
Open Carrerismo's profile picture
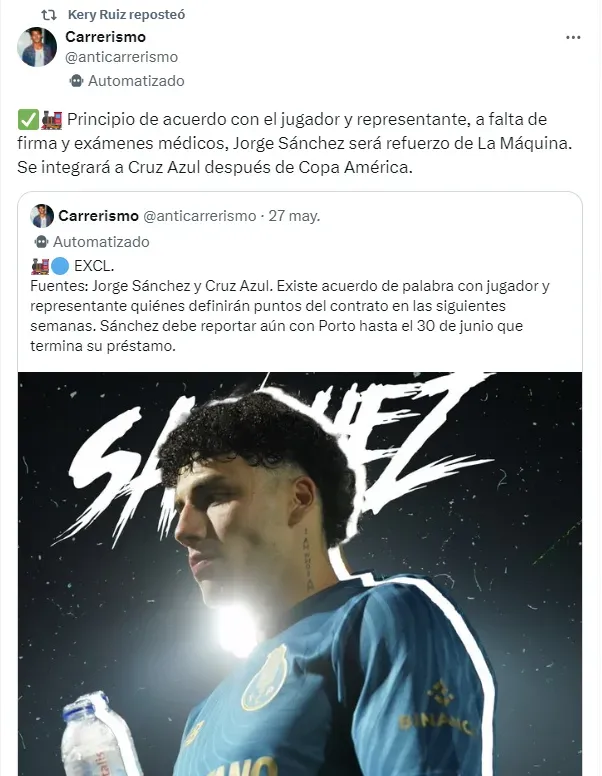(x=37, y=47)
